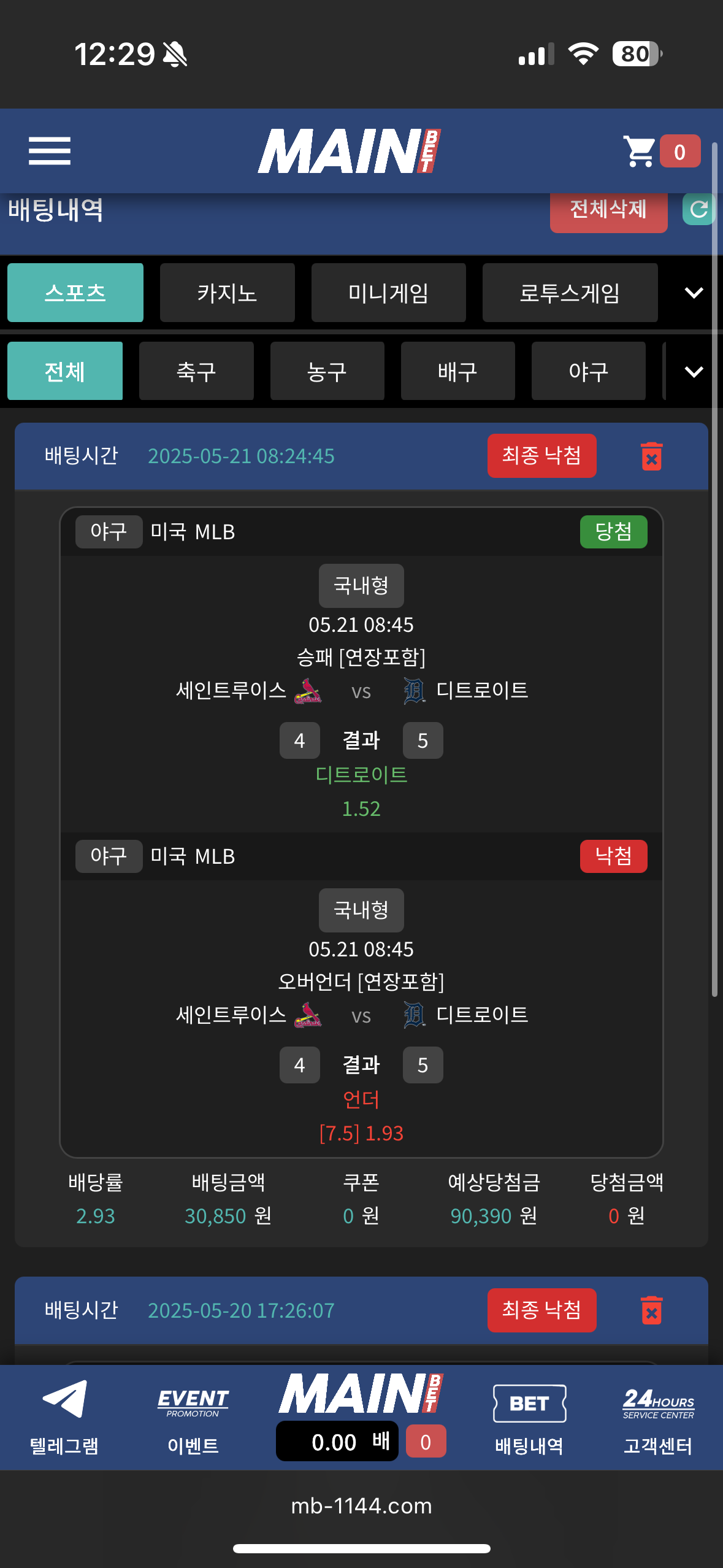723x1568 pixels.
Task: Go to the 이벤트 page
Action: pos(193,1417)
